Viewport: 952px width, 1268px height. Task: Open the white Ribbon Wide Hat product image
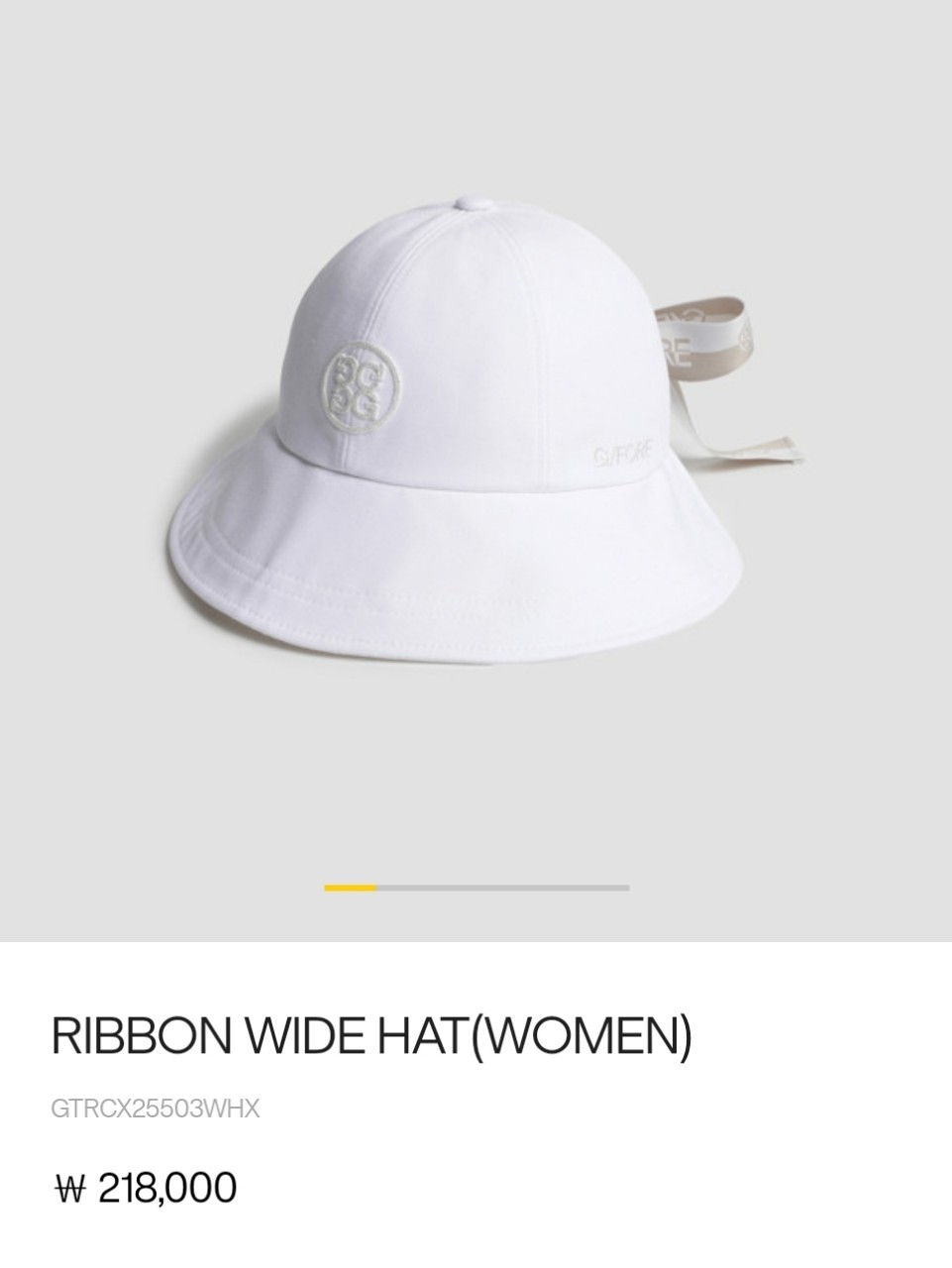(476, 416)
